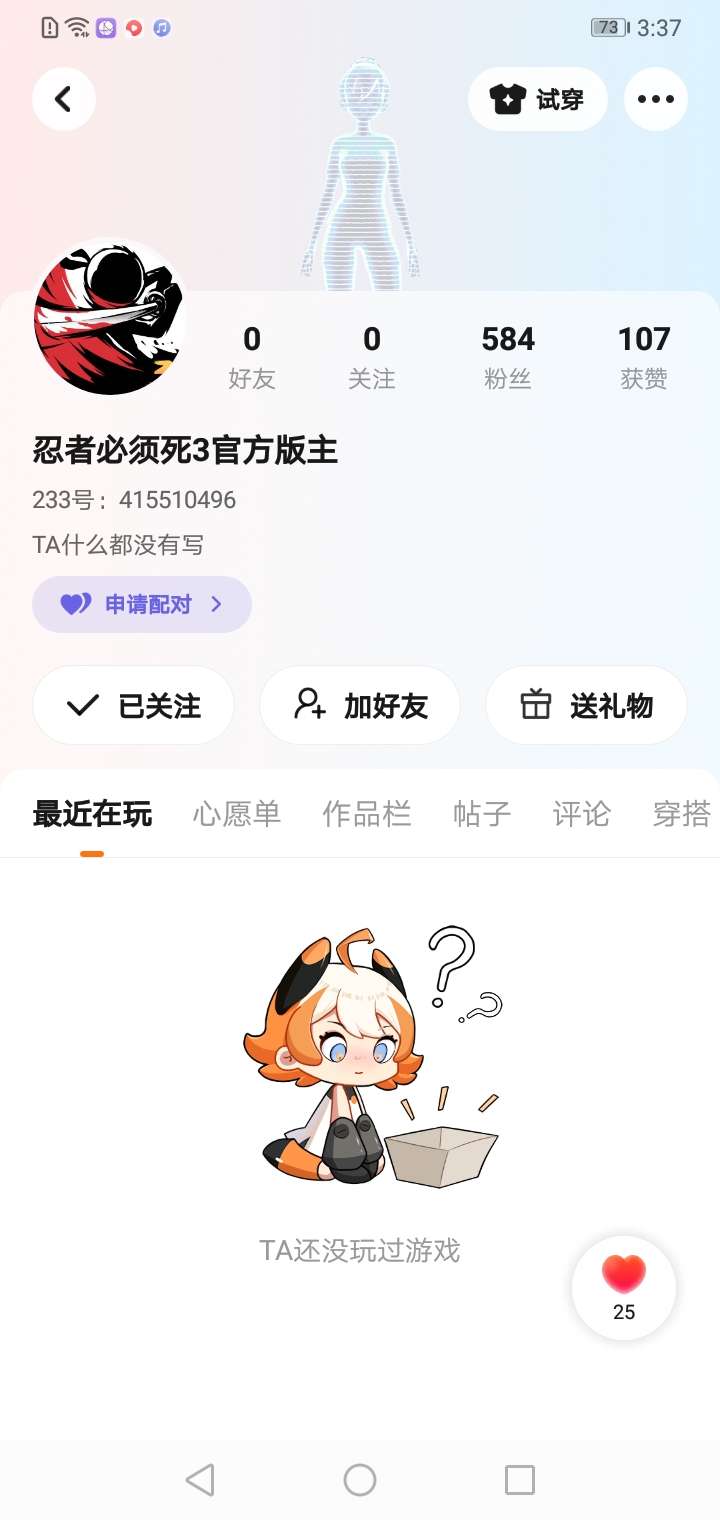Open the 关注 following count
Screen dimensions: 720x1520
point(372,356)
